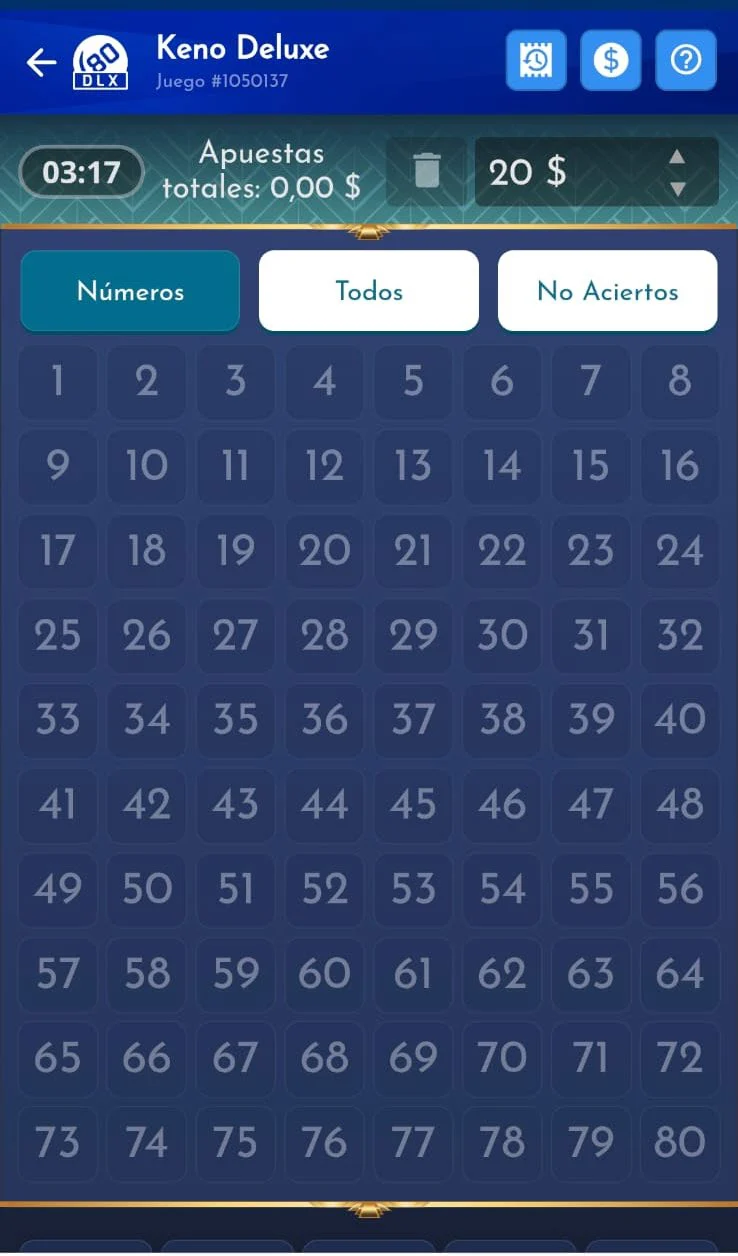Select number 64 on the grid
This screenshot has height=1256, width=738.
point(680,973)
